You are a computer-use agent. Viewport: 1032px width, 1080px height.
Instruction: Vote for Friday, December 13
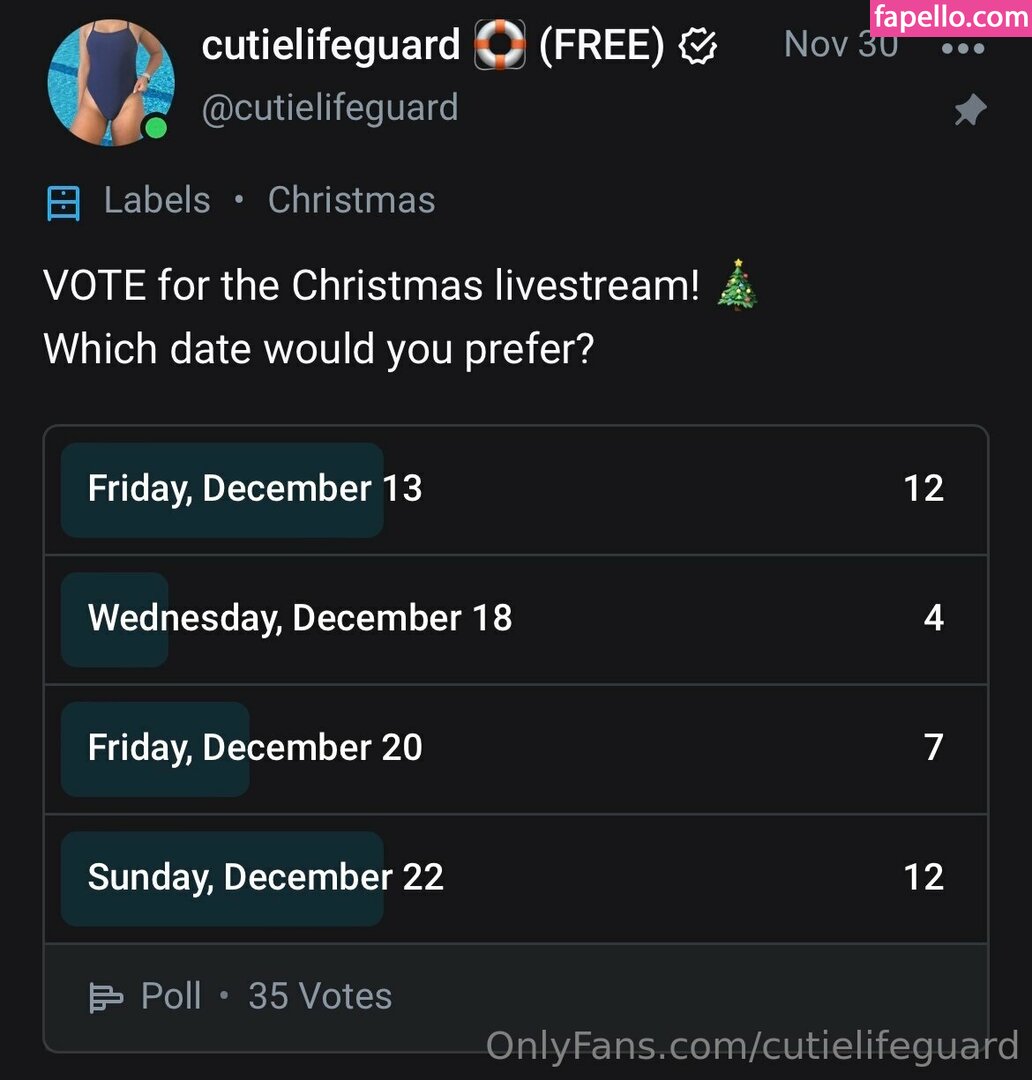click(515, 489)
